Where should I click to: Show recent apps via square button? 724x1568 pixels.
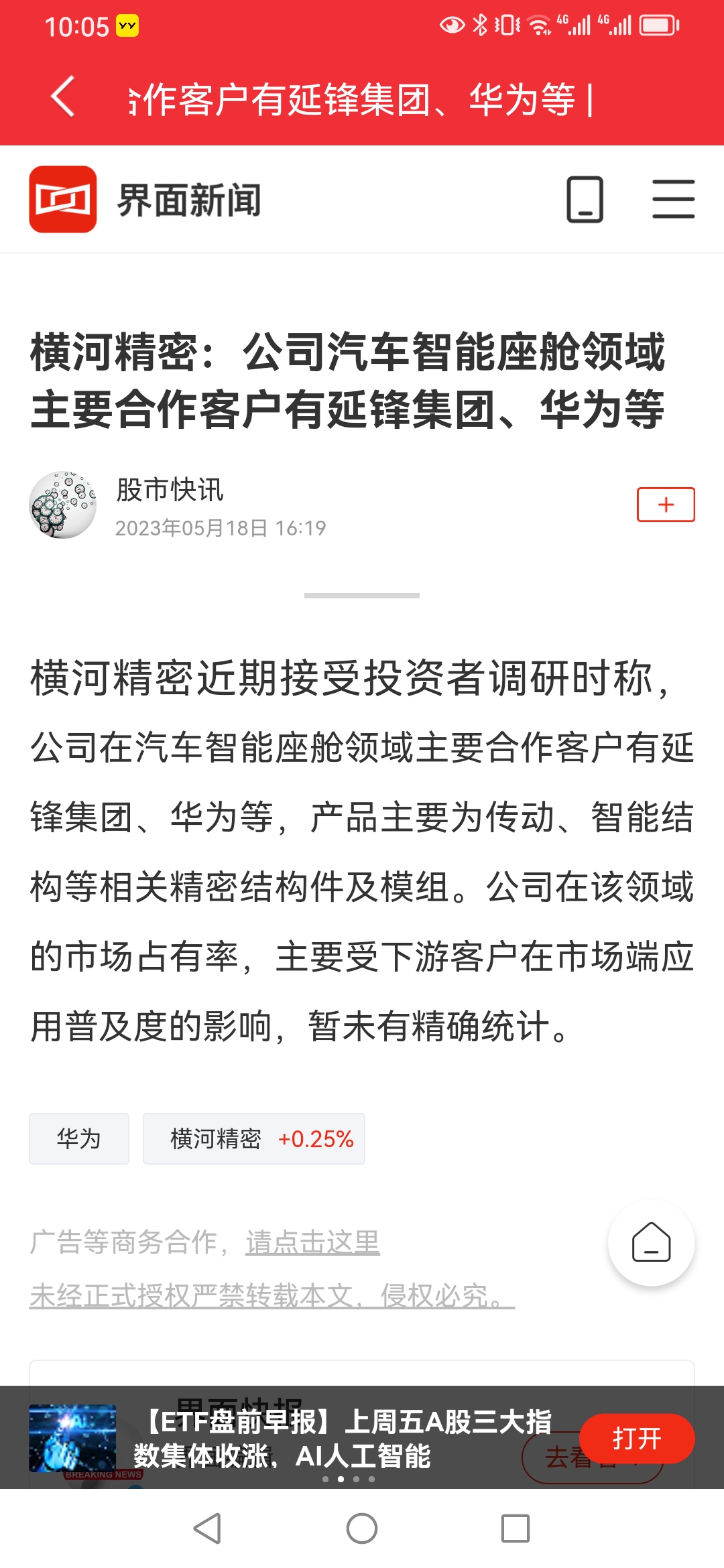[516, 1528]
